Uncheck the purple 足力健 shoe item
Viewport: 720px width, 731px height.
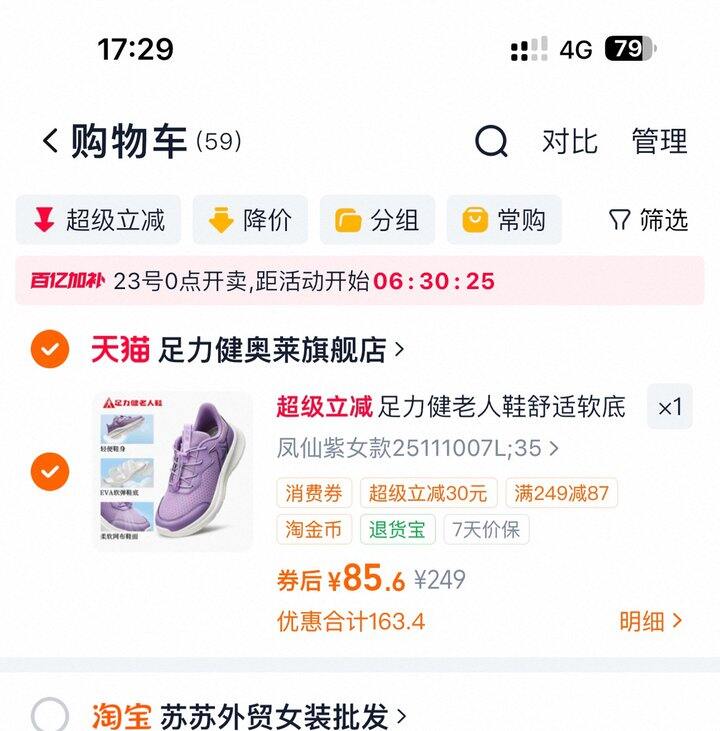pos(50,470)
